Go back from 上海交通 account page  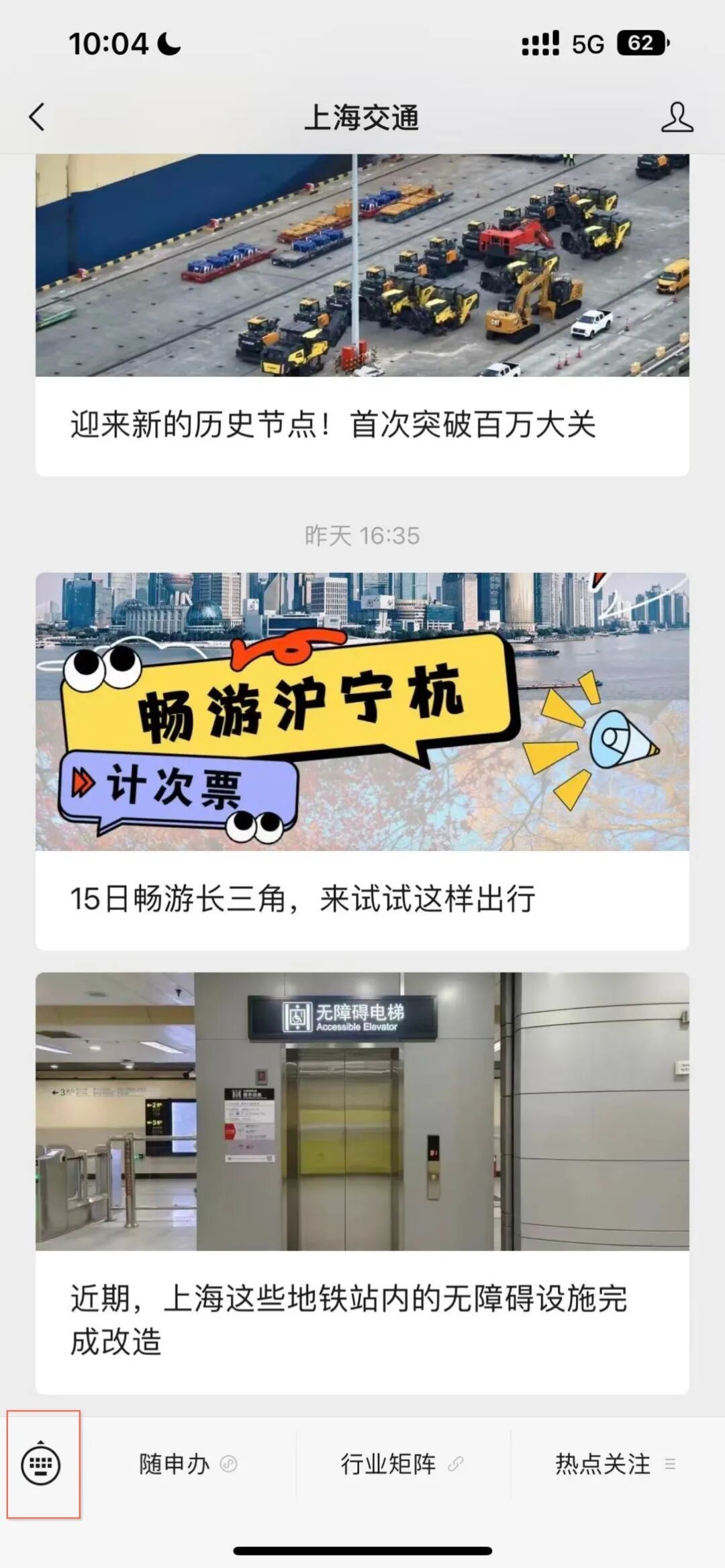click(x=38, y=117)
